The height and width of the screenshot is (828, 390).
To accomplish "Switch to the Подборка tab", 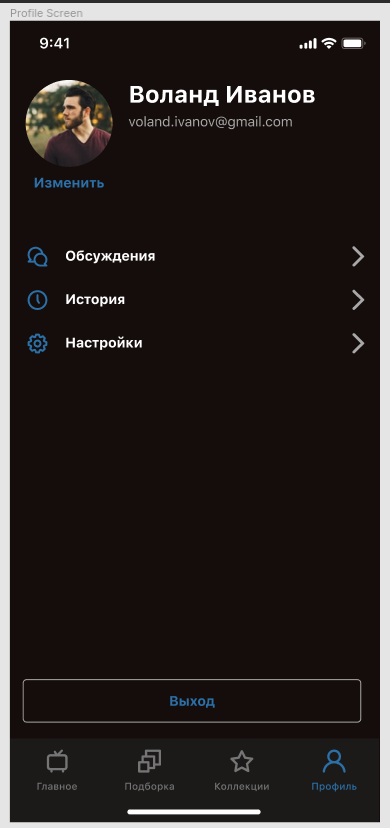I will pyautogui.click(x=149, y=770).
